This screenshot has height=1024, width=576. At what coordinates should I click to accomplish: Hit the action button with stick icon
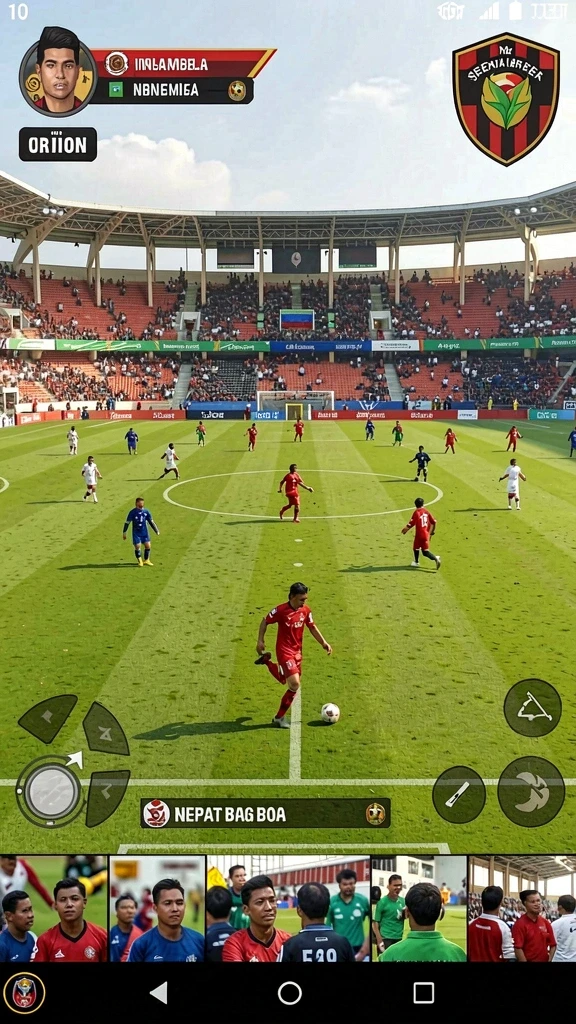[458, 794]
